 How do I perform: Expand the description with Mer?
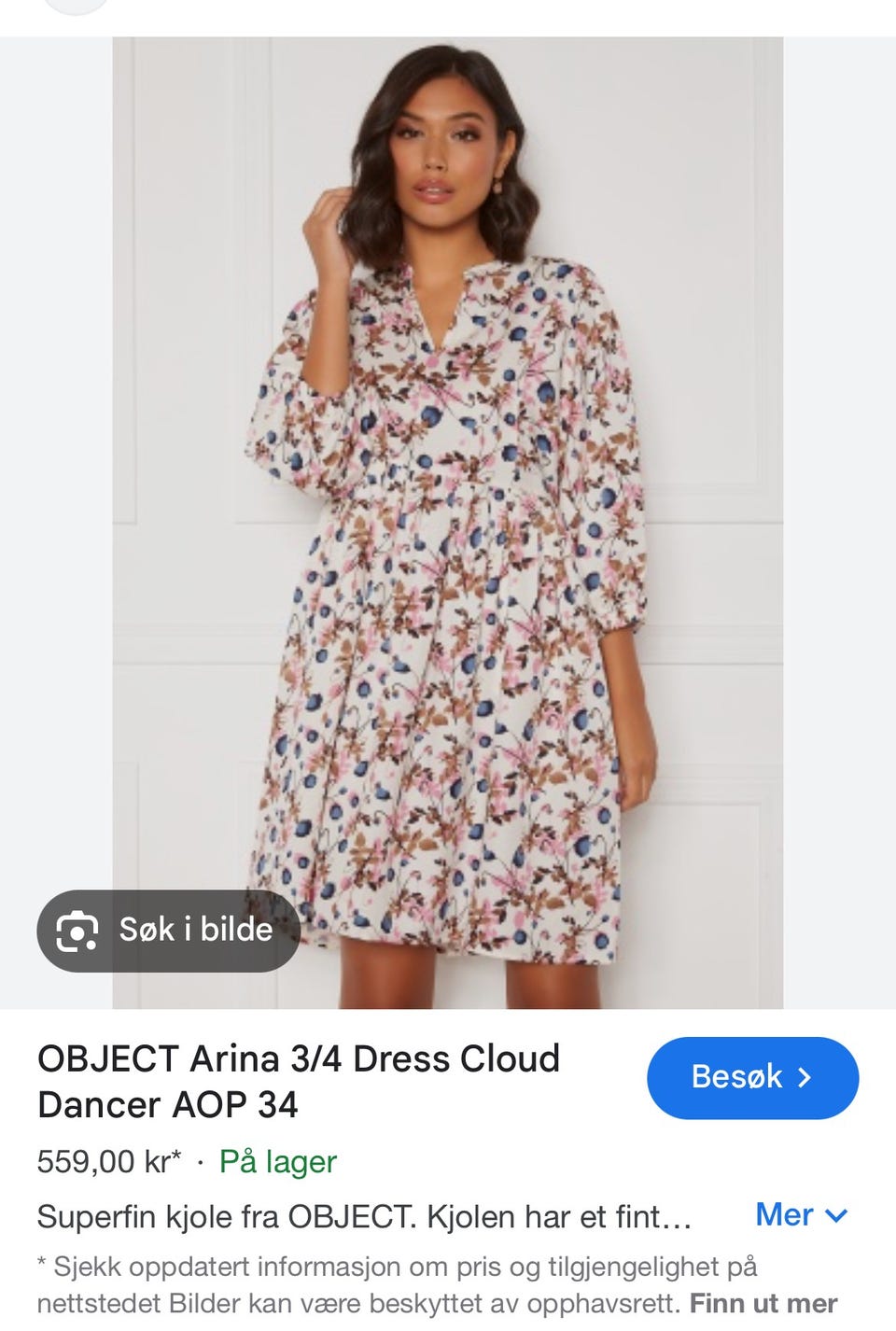coord(800,1214)
